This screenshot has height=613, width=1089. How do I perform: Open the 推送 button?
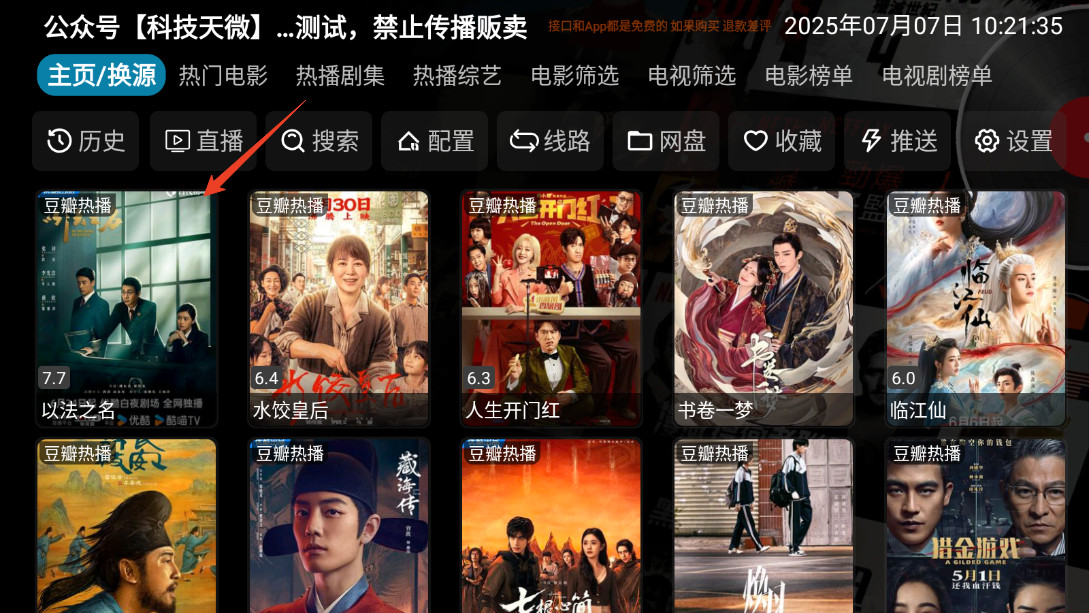click(898, 141)
